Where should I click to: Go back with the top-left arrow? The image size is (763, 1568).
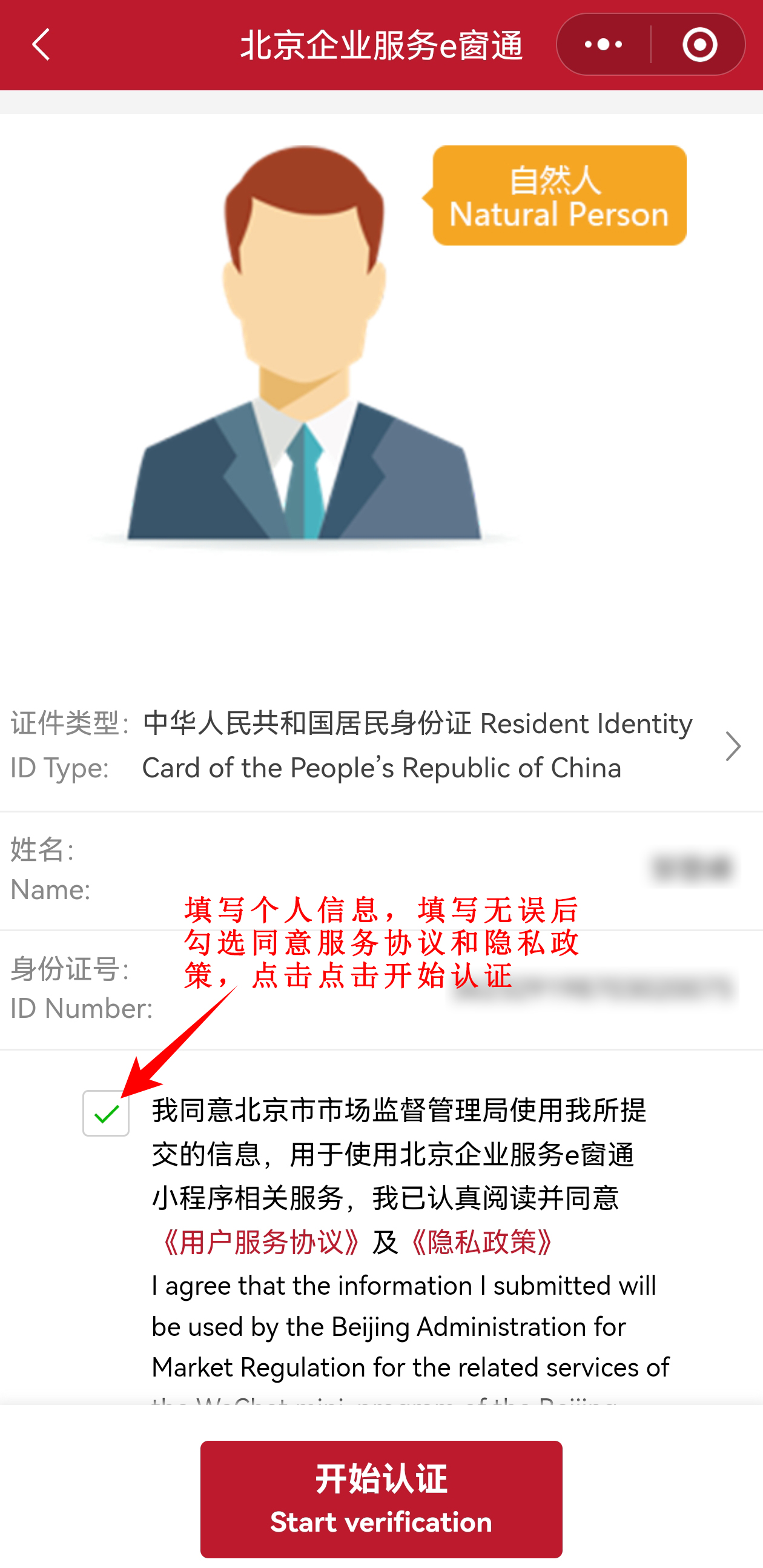(x=41, y=45)
